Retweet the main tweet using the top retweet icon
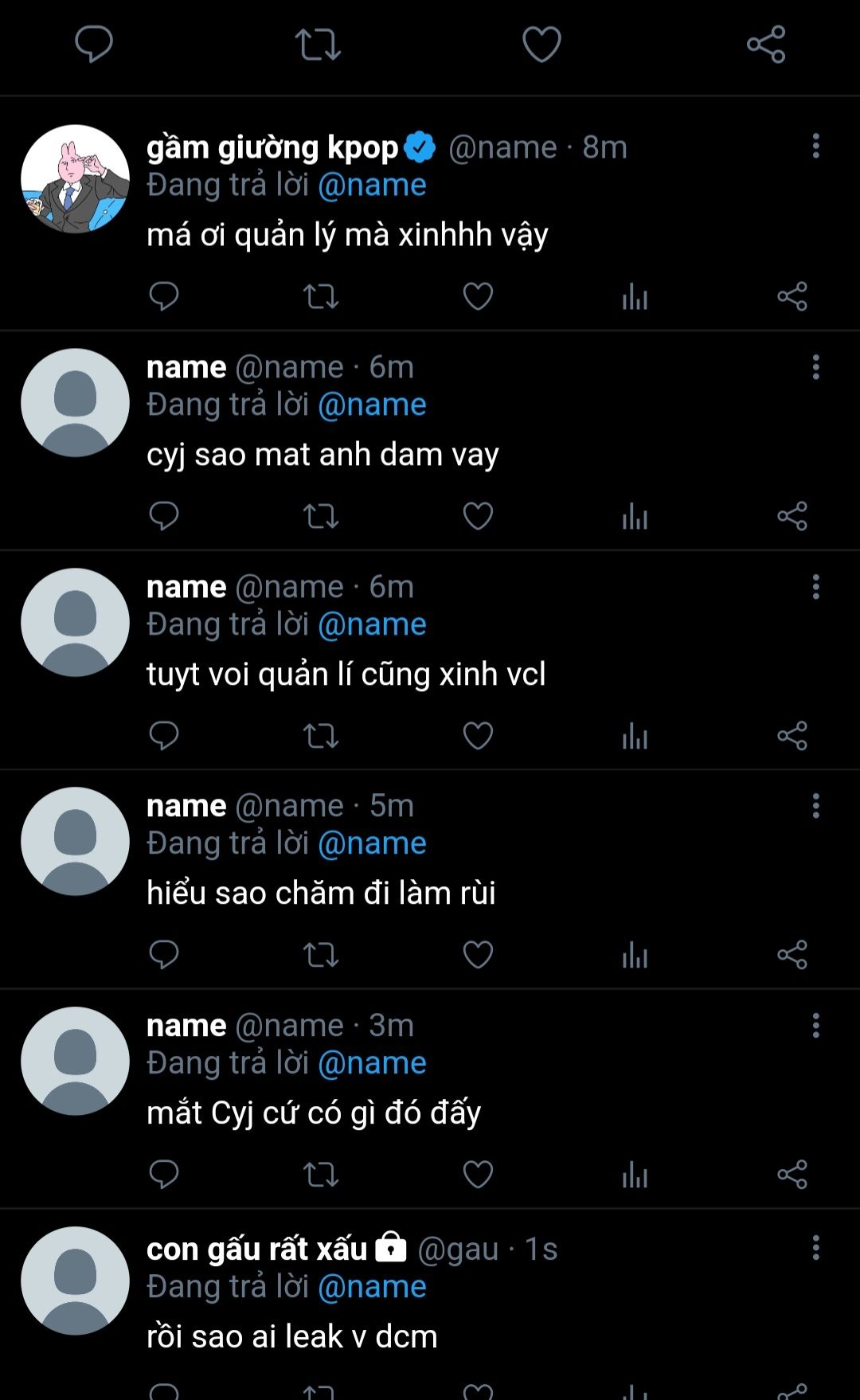 point(318,44)
